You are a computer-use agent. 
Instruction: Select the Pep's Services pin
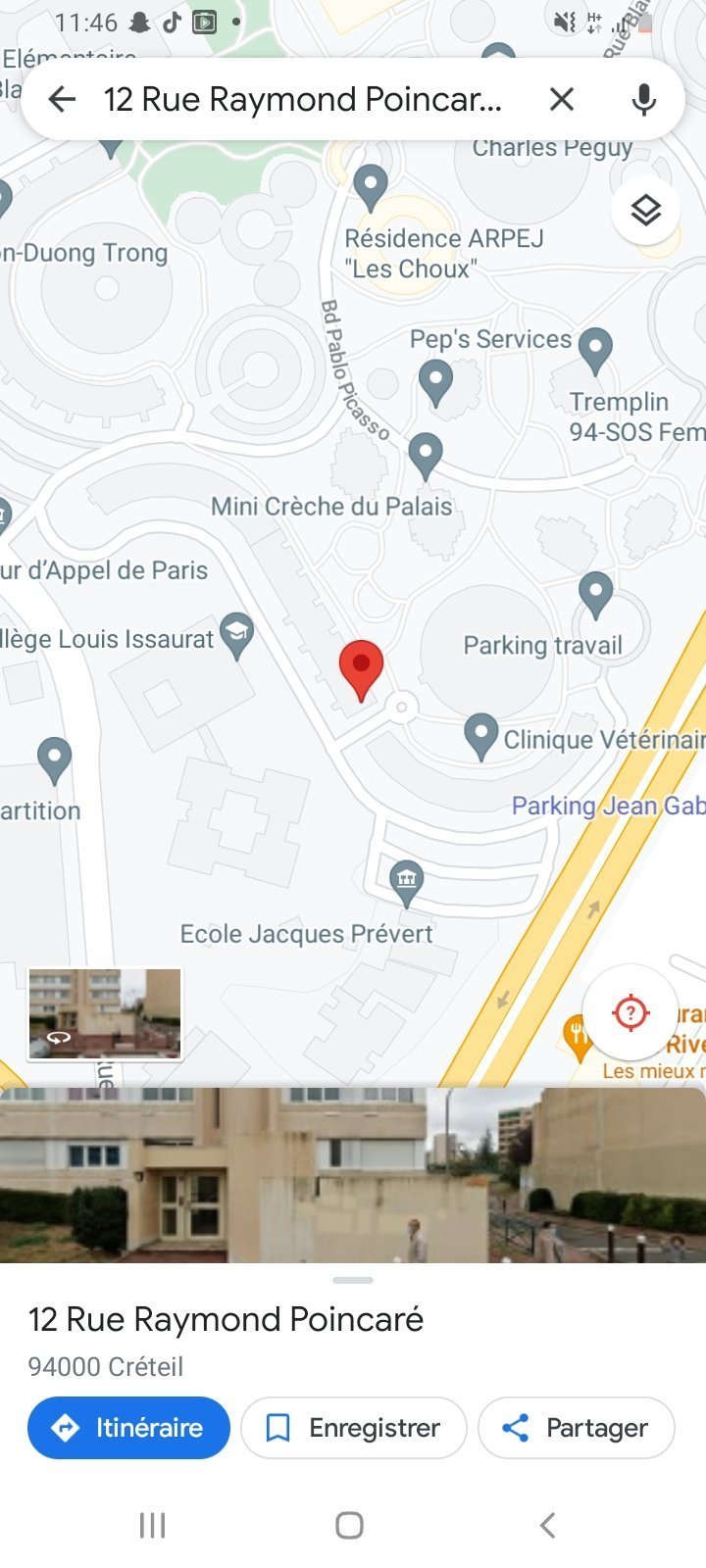click(x=595, y=350)
